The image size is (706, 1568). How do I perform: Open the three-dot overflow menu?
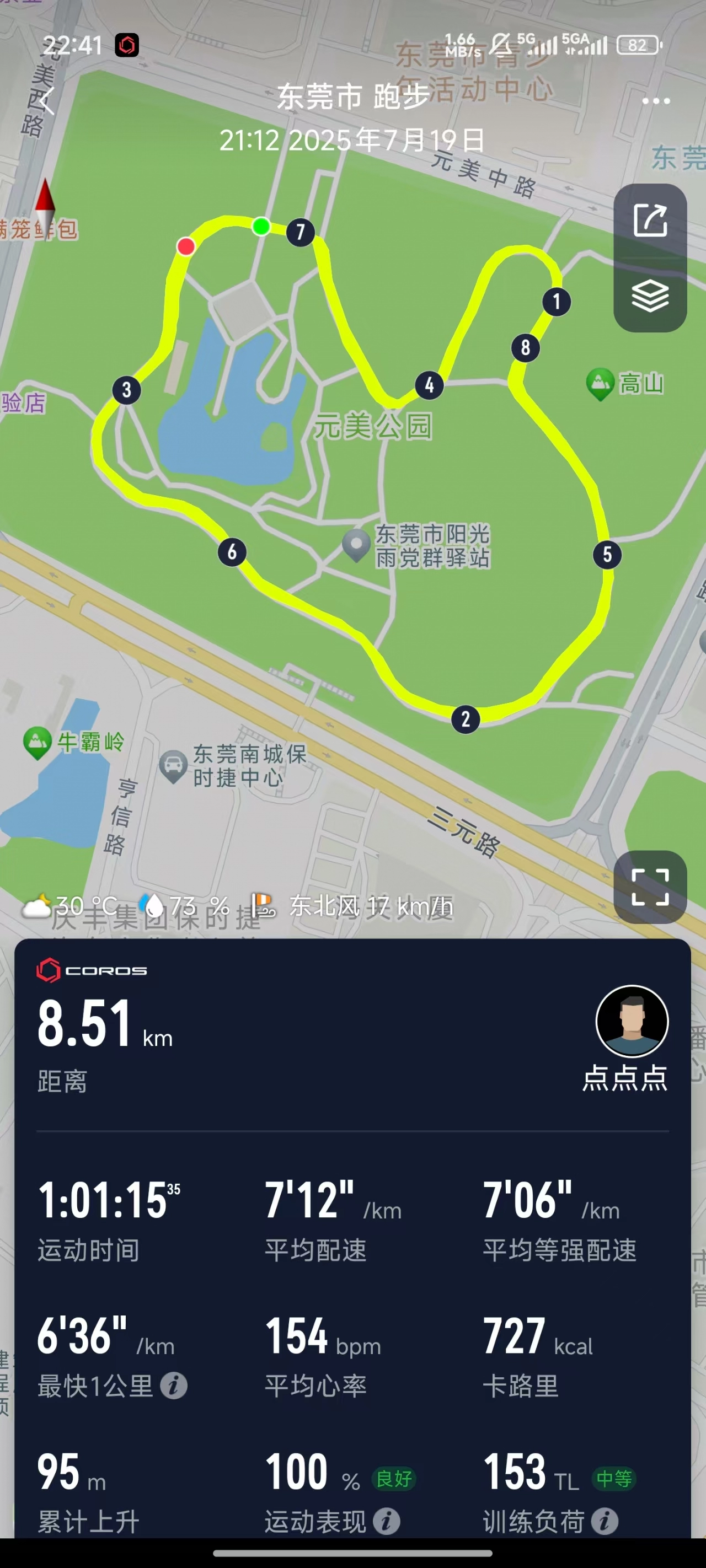655,101
